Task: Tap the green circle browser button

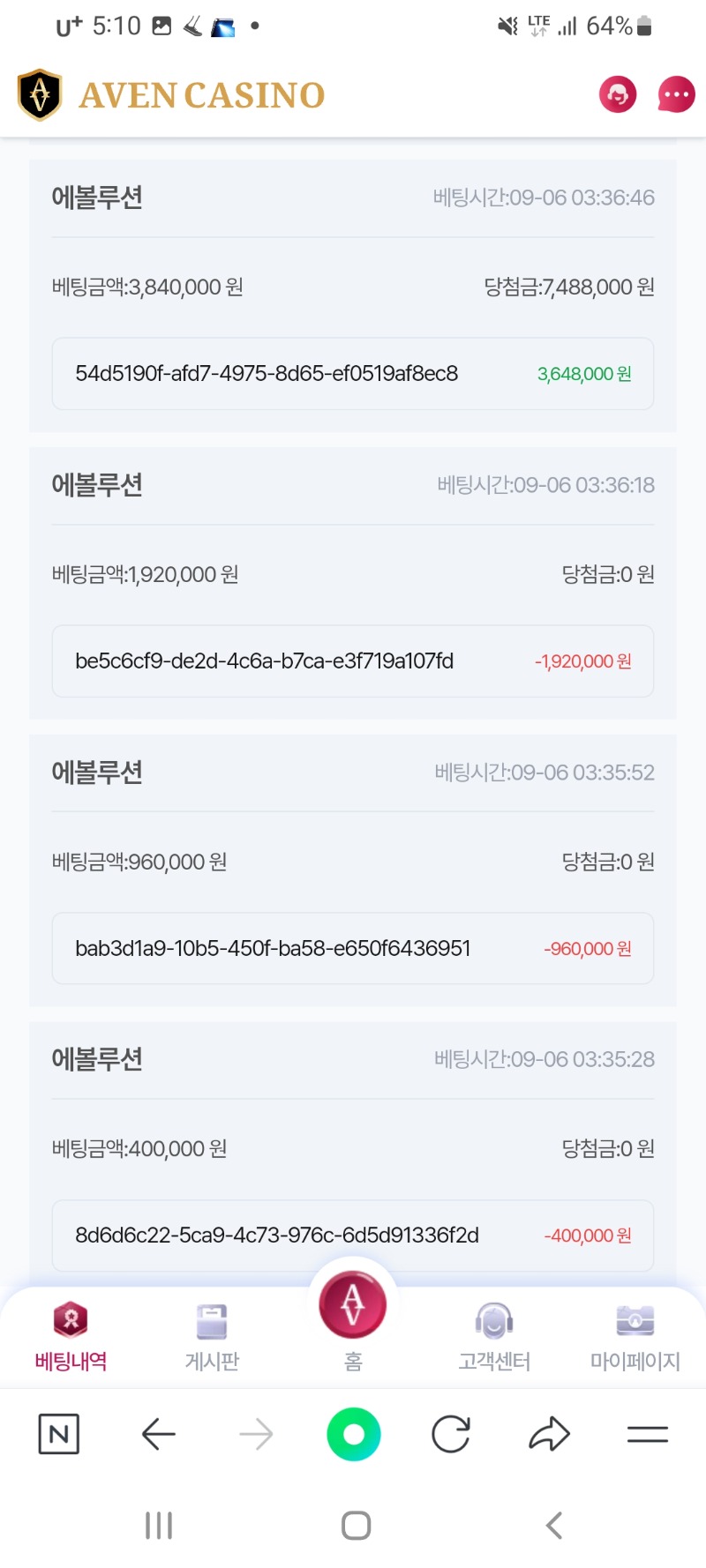Action: coord(354,1434)
